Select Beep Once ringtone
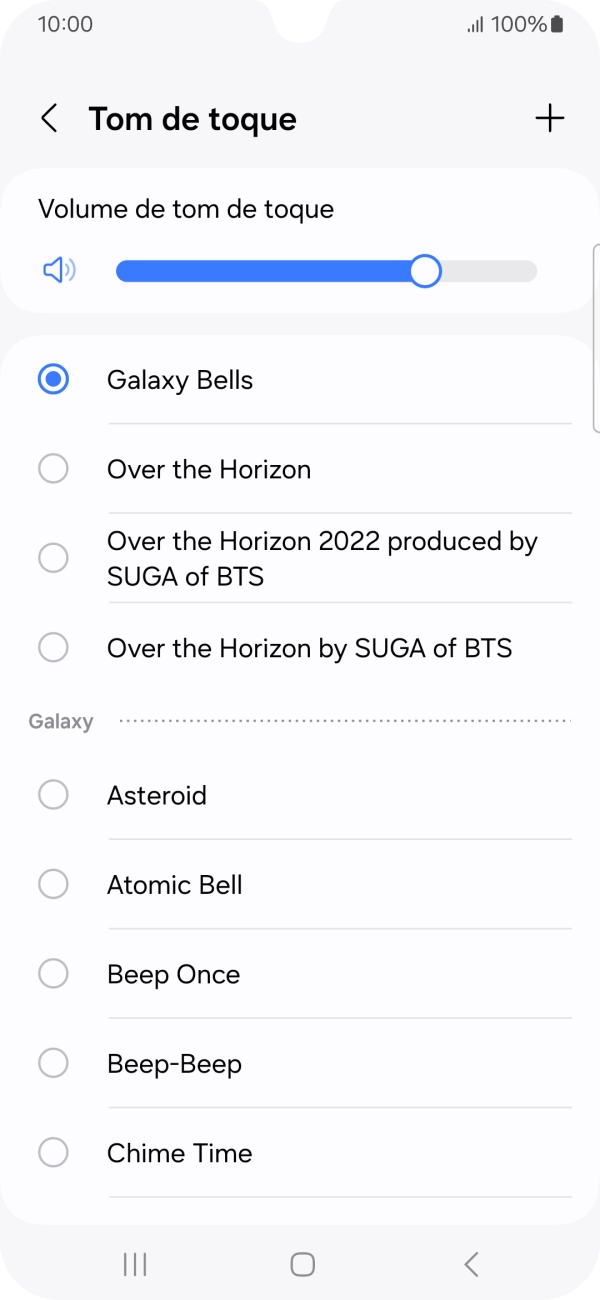Viewport: 600px width, 1300px height. tap(173, 974)
